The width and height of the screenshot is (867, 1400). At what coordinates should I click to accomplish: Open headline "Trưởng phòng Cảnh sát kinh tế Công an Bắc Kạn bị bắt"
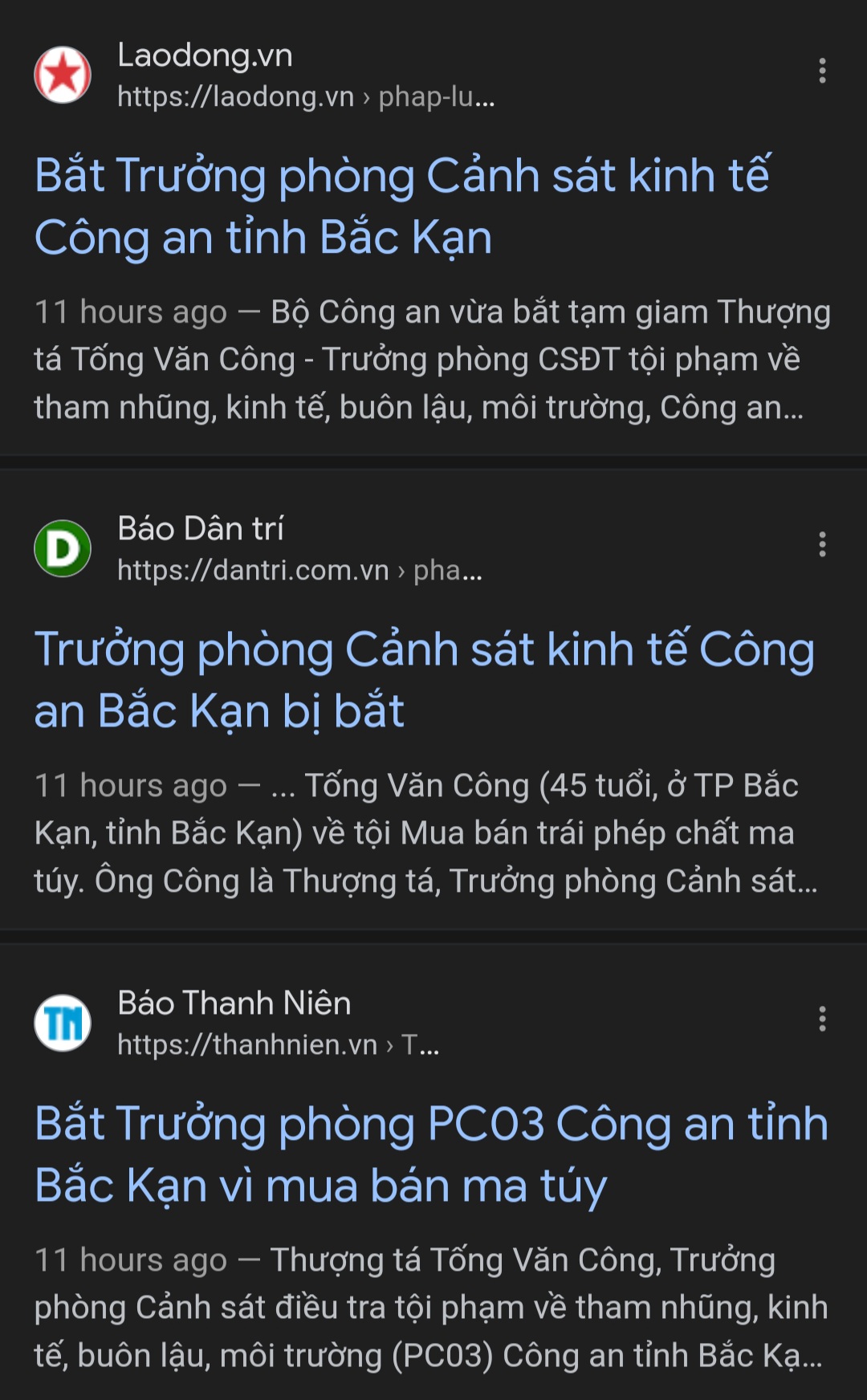pos(424,680)
